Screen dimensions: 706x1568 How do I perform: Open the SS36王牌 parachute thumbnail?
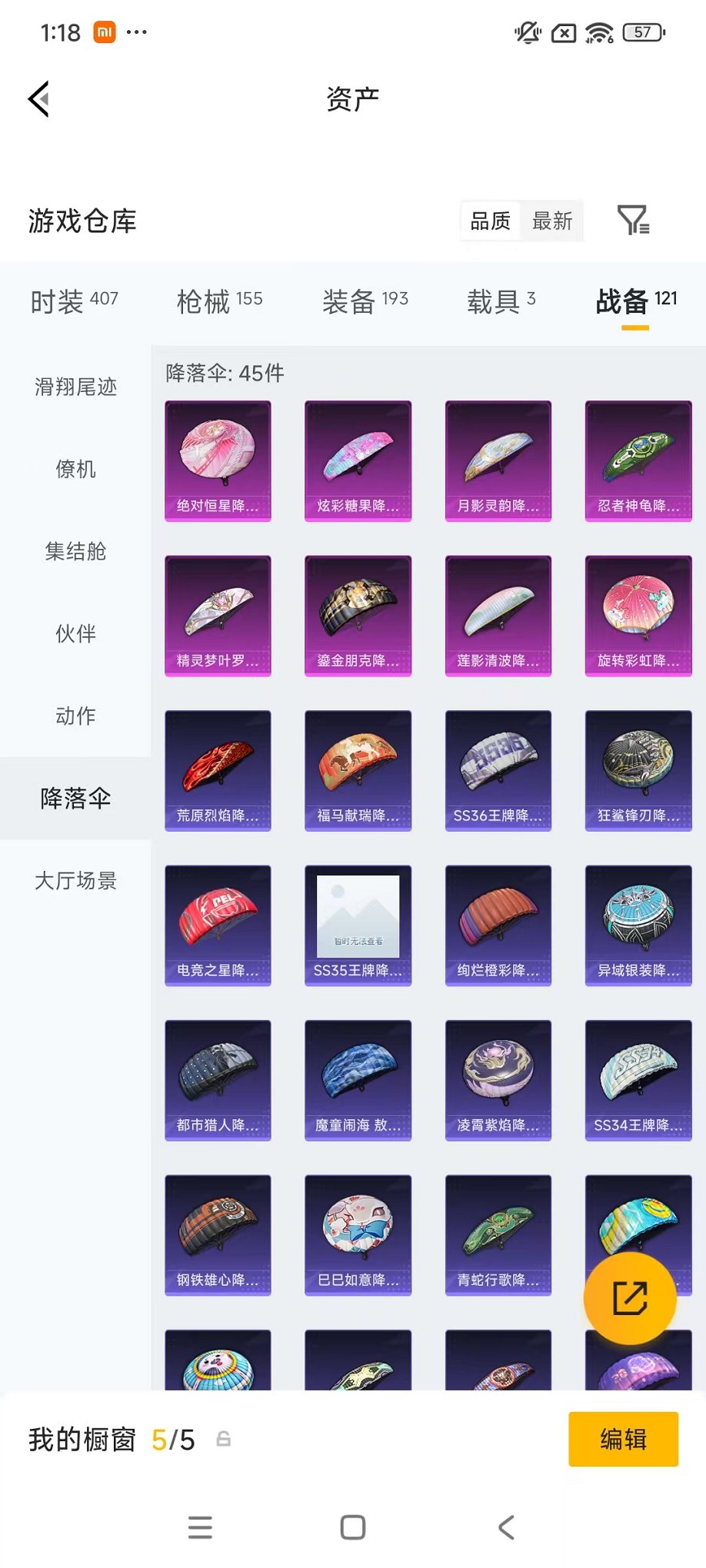(498, 769)
